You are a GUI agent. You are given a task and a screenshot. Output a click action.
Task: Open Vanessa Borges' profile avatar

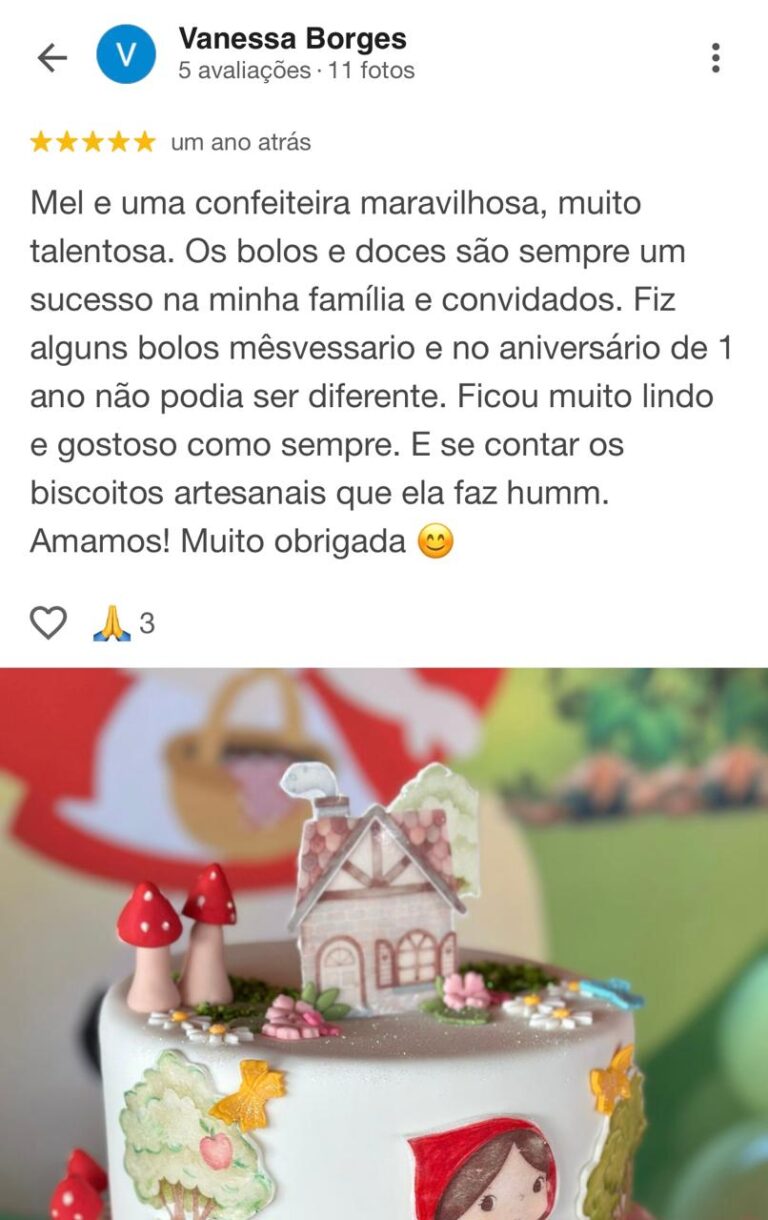[x=126, y=55]
